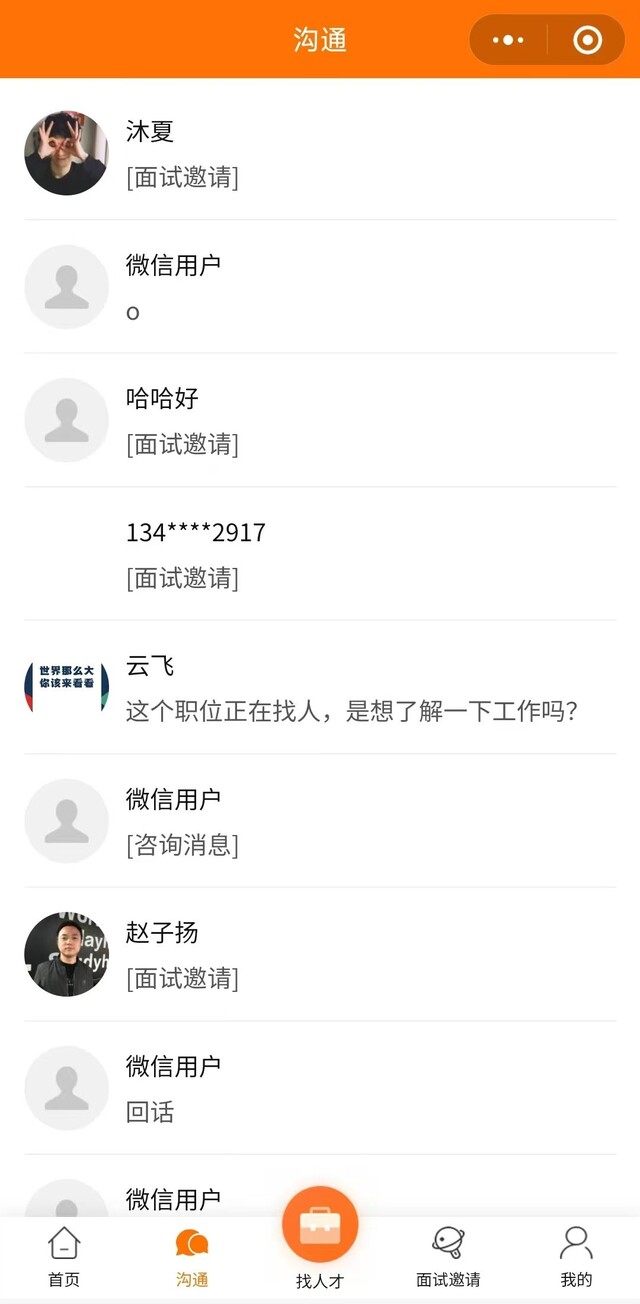The width and height of the screenshot is (640, 1304).
Task: Open conversation with 134****2917
Action: [320, 554]
